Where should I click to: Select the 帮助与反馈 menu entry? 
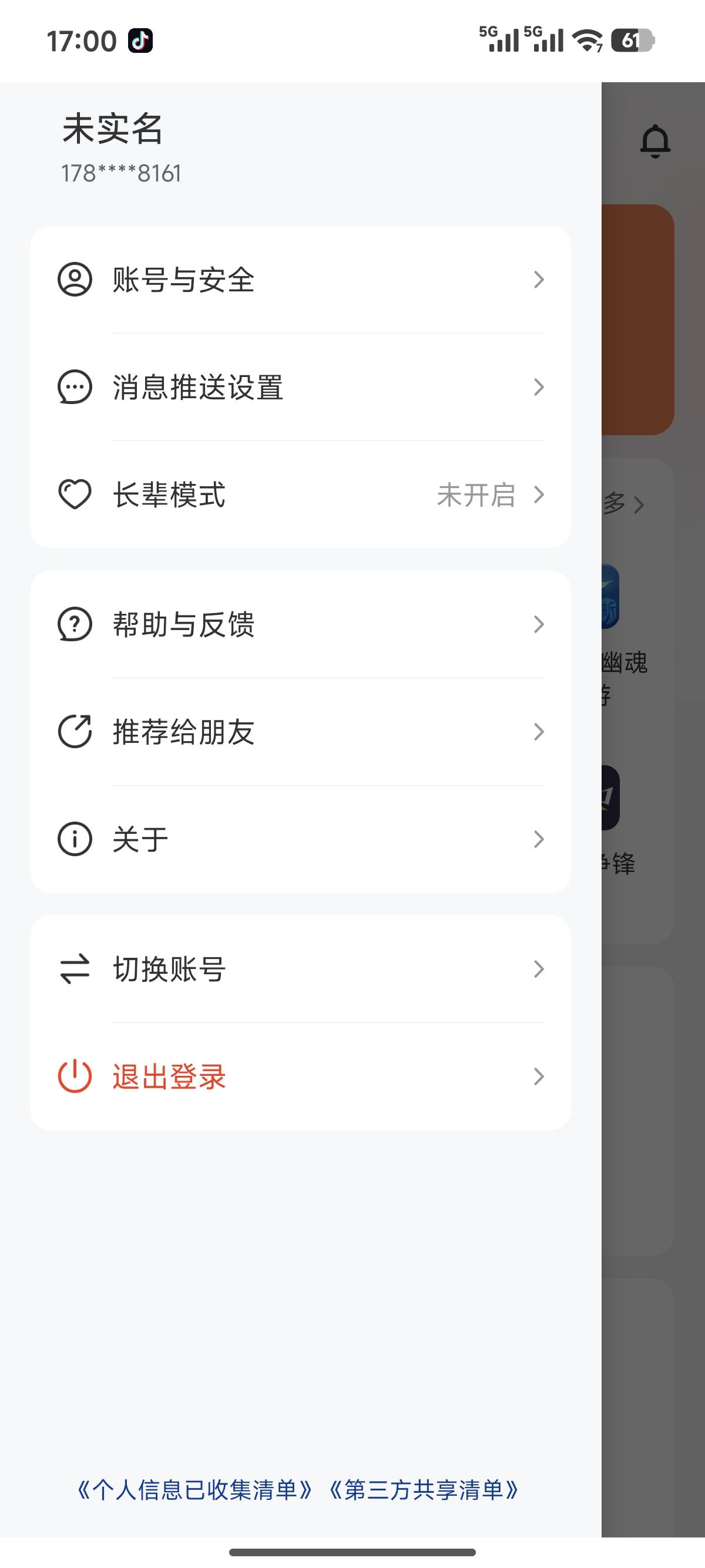point(184,624)
